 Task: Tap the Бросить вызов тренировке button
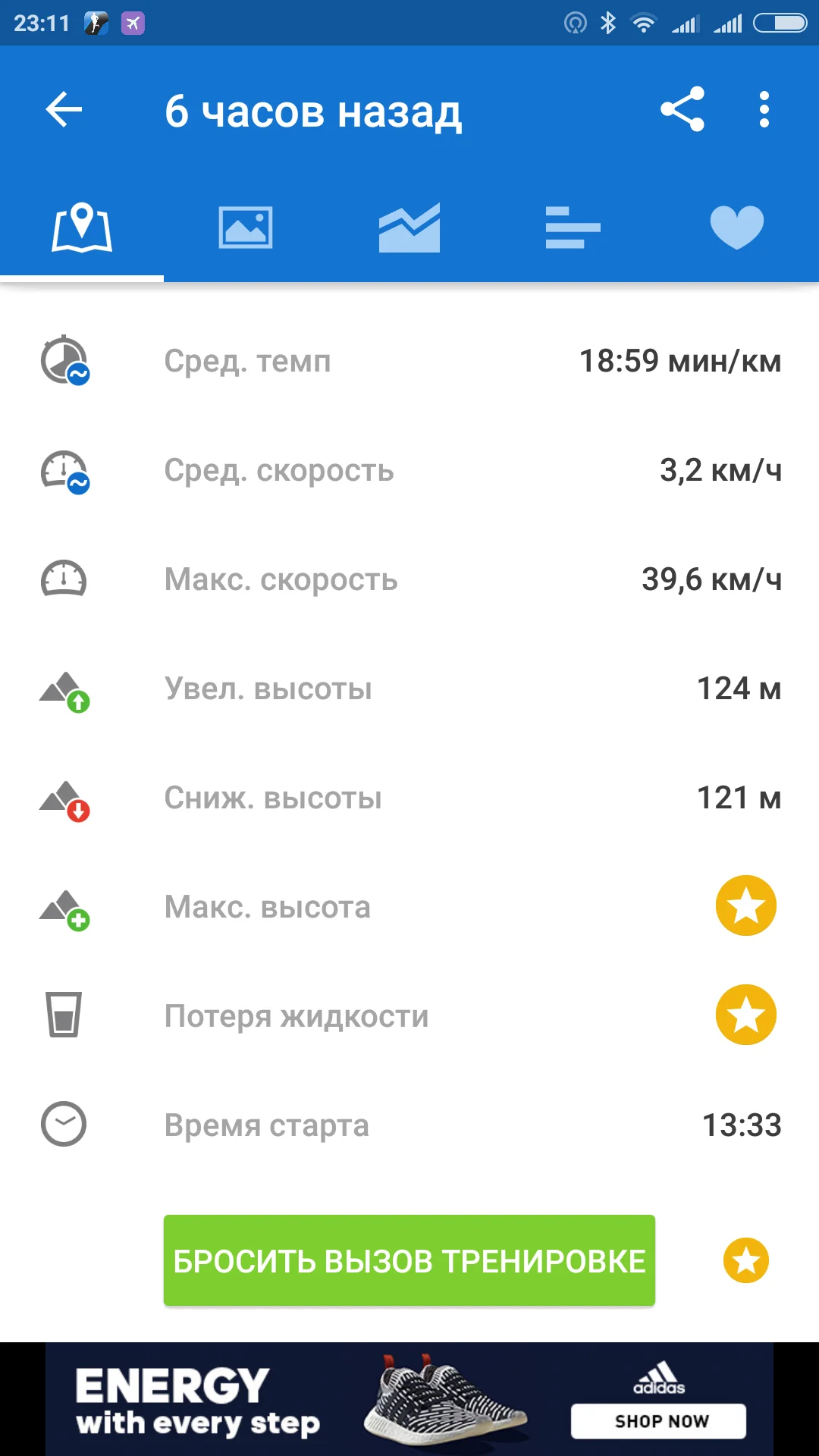point(409,1260)
